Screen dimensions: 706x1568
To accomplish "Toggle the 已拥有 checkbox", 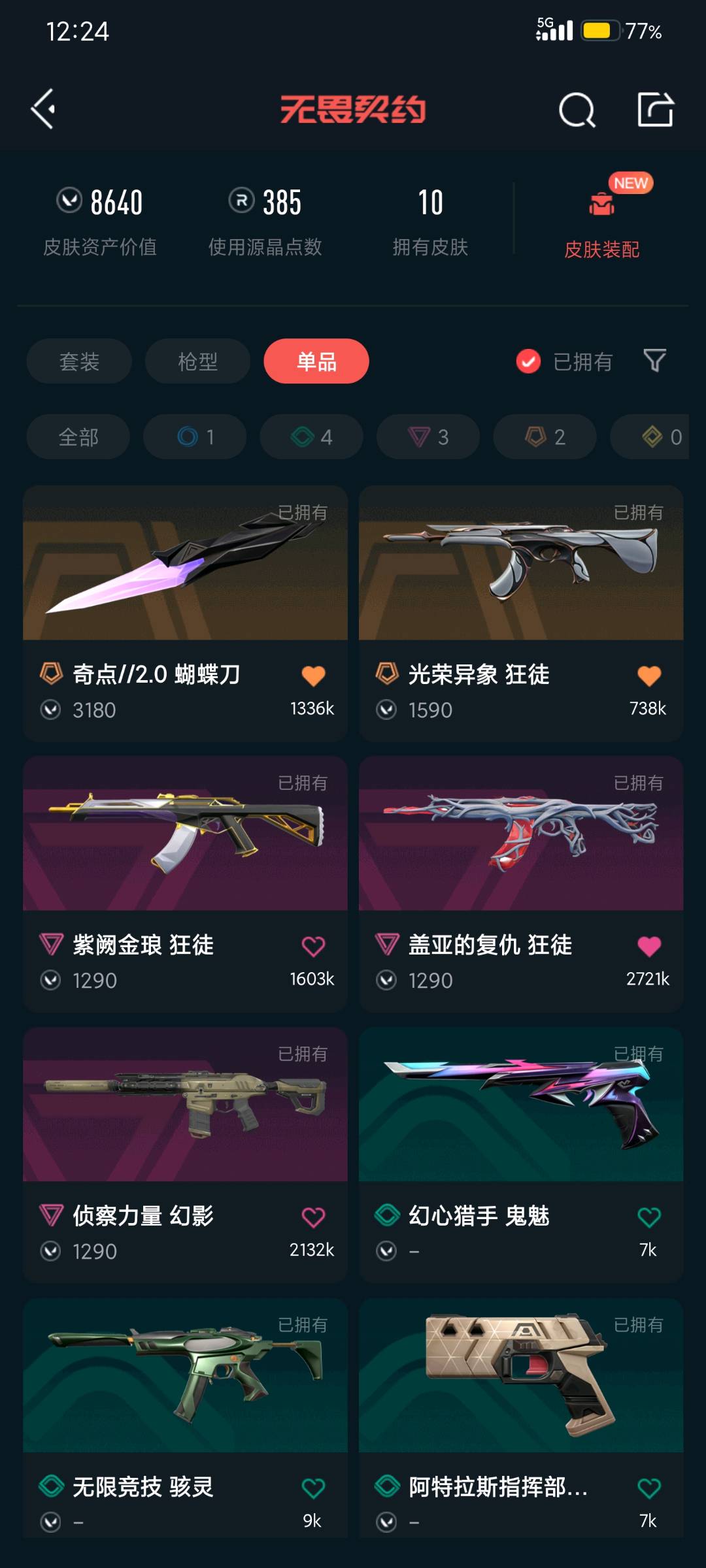I will 528,361.
